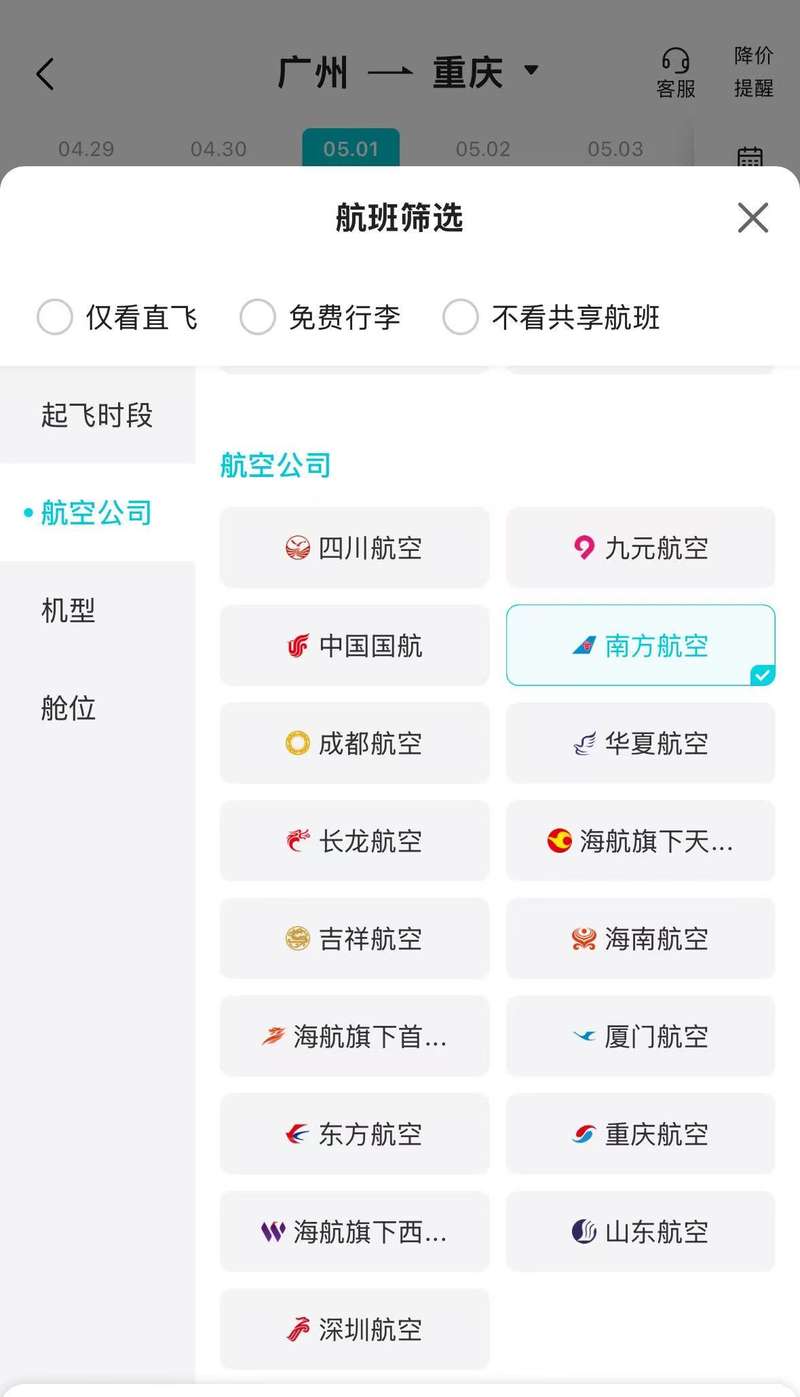Tap the 长龙航空 chip
800x1397 pixels.
[x=355, y=841]
